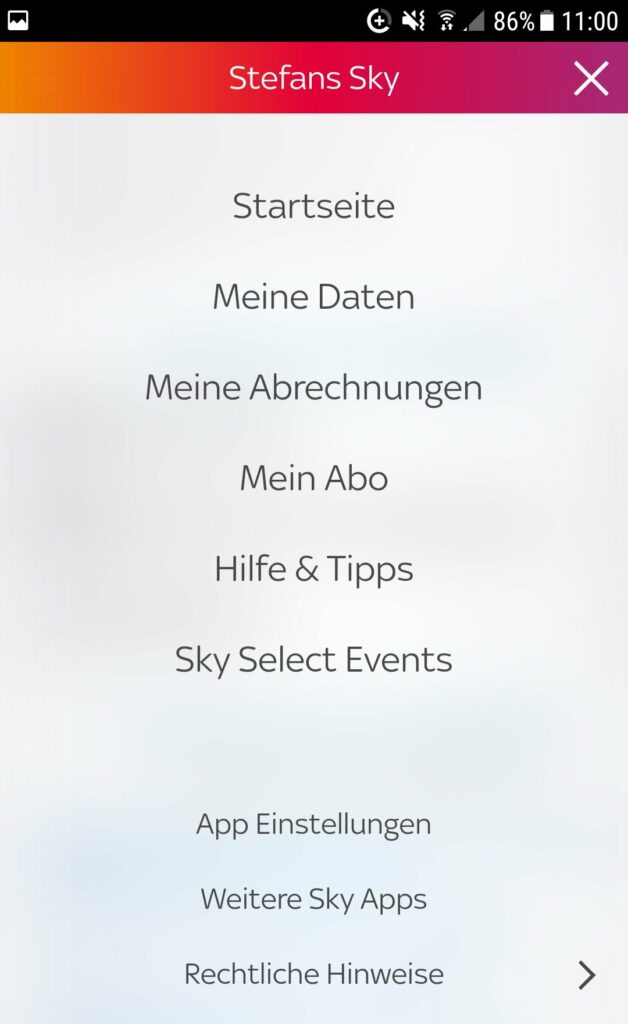View Weitere Sky Apps
Screen dimensions: 628x1024
click(313, 900)
